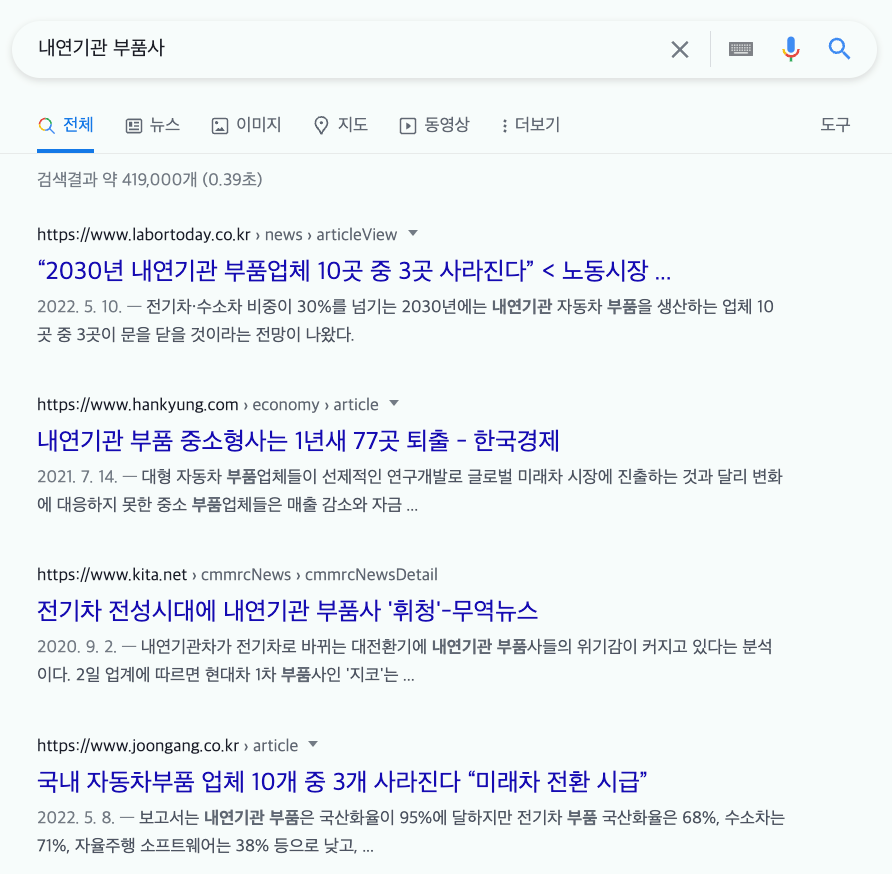Screen dimensions: 892x874
Task: Open the joongang 자동차부품 업체 article
Action: [x=342, y=781]
